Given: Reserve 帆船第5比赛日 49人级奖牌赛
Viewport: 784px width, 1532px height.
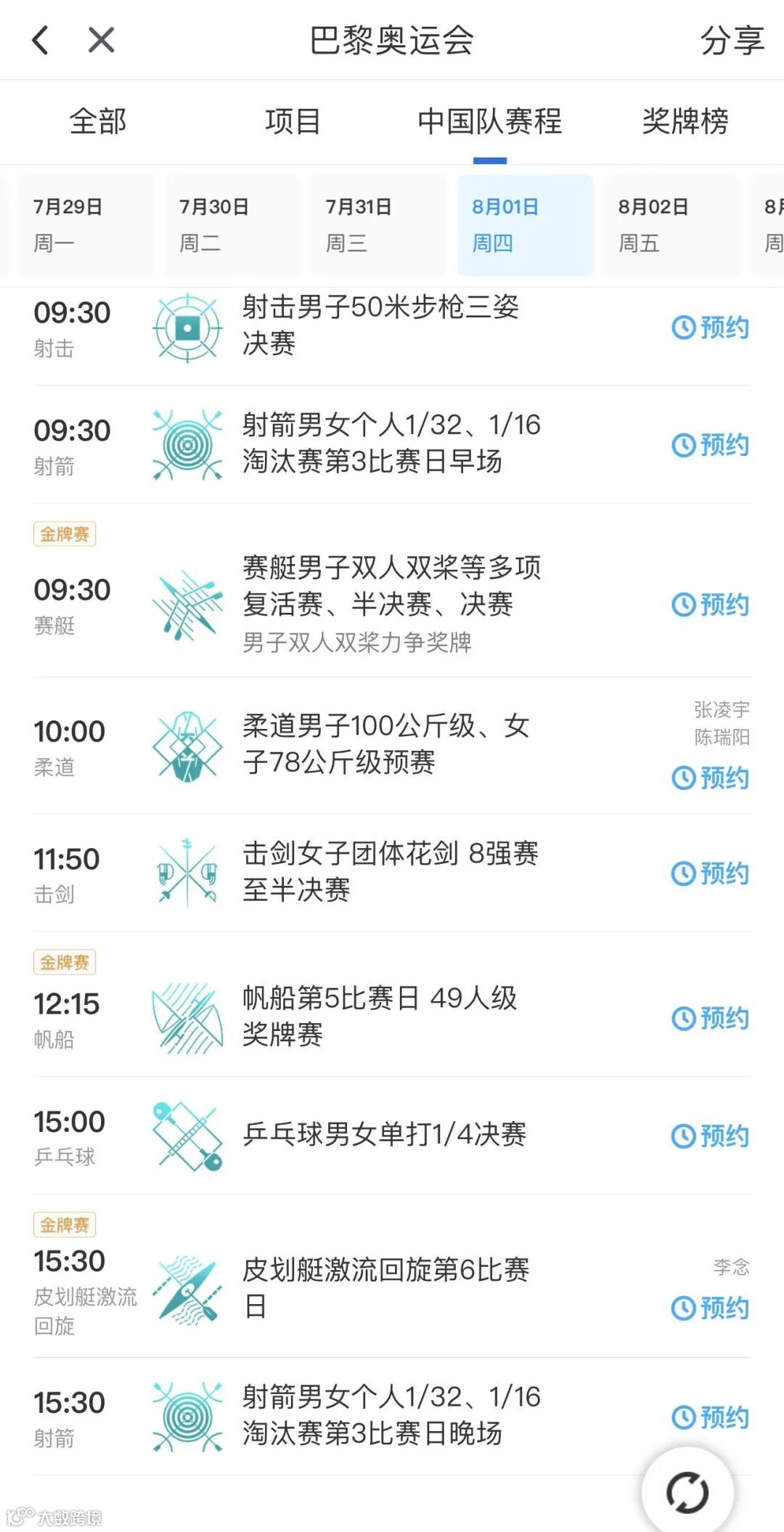Looking at the screenshot, I should 711,1018.
